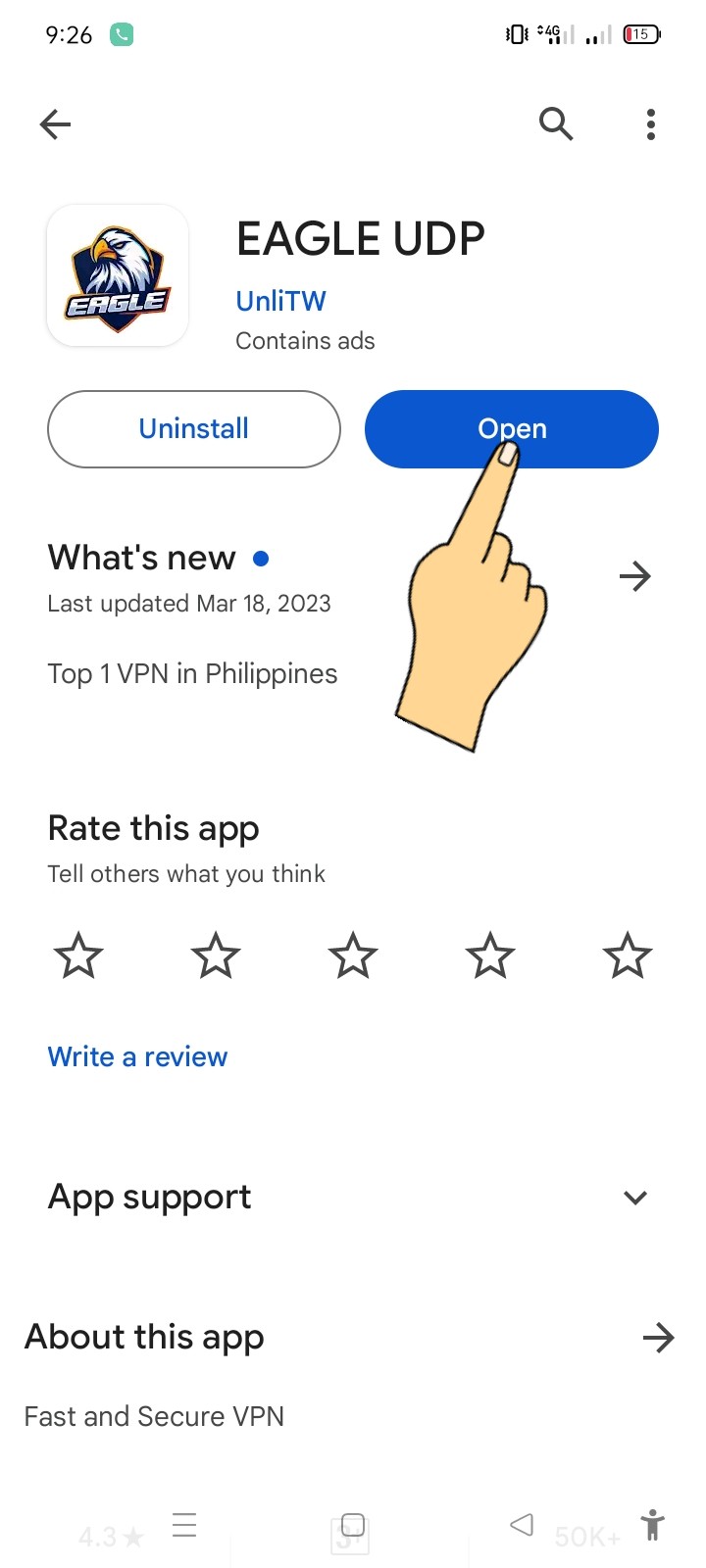This screenshot has height=1568, width=706.
Task: Open the three-dot overflow menu
Action: 651,124
